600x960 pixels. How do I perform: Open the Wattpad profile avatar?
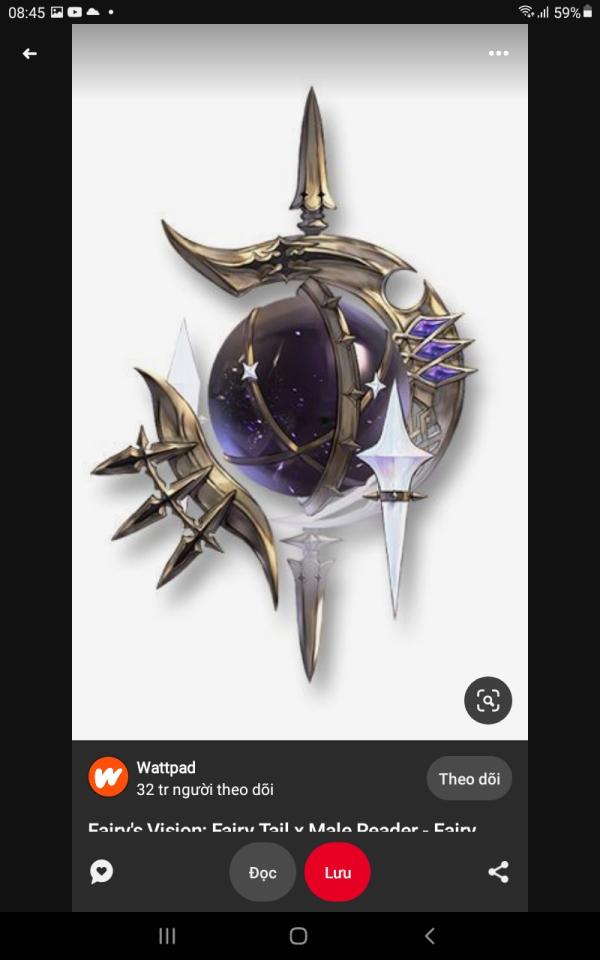[108, 777]
